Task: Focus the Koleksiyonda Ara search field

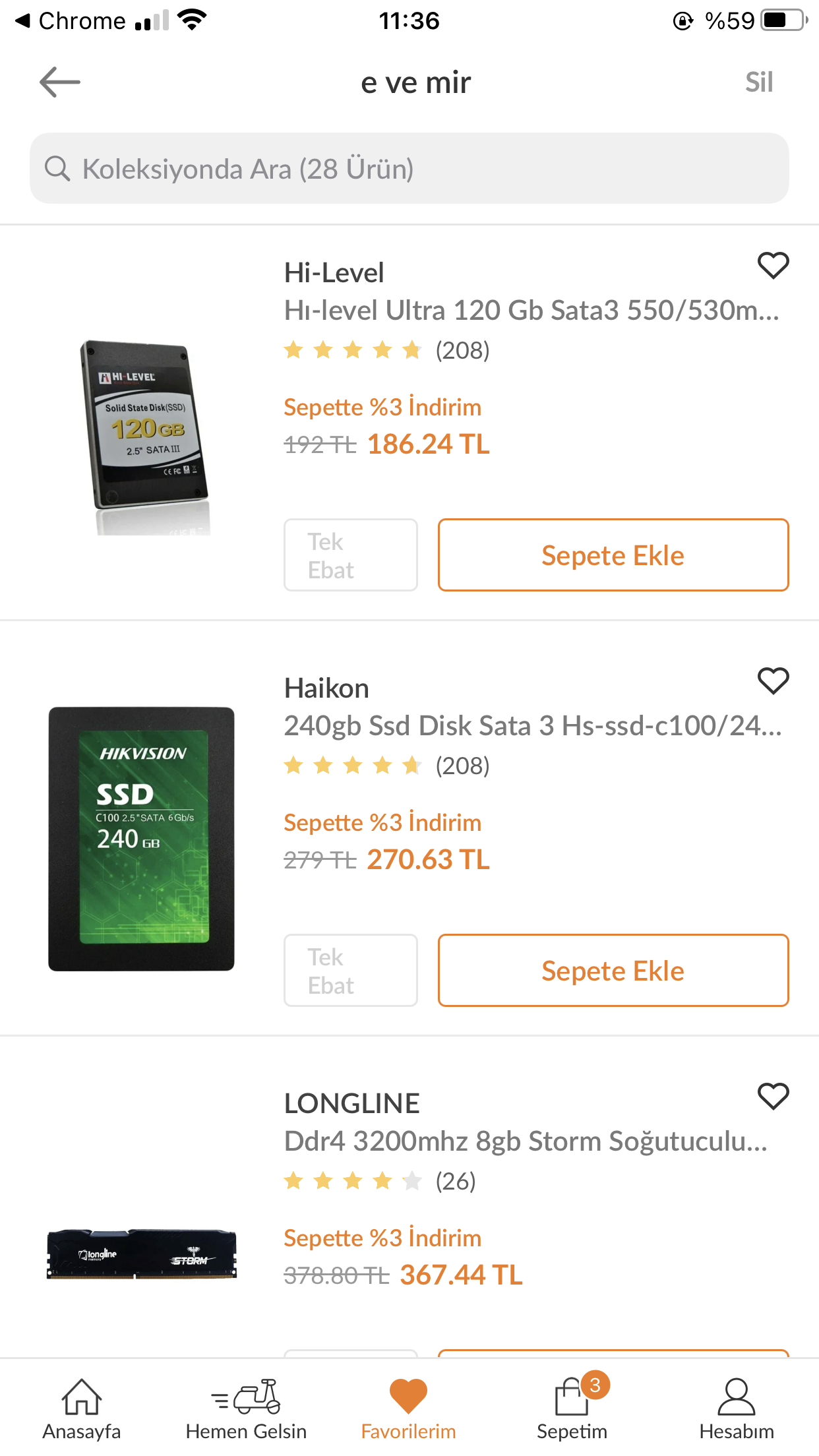Action: point(409,169)
